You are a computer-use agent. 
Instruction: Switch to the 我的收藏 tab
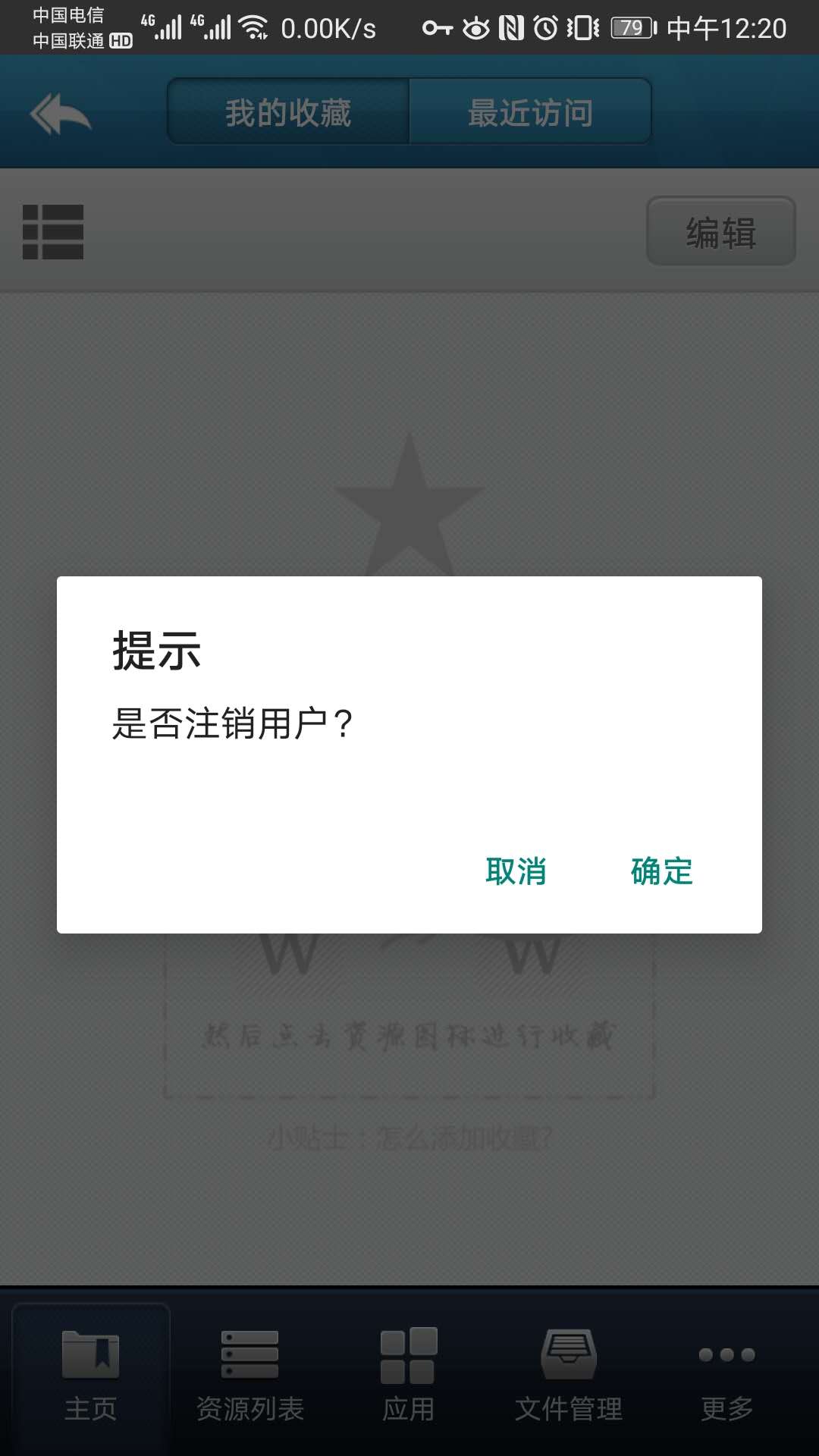click(x=288, y=112)
